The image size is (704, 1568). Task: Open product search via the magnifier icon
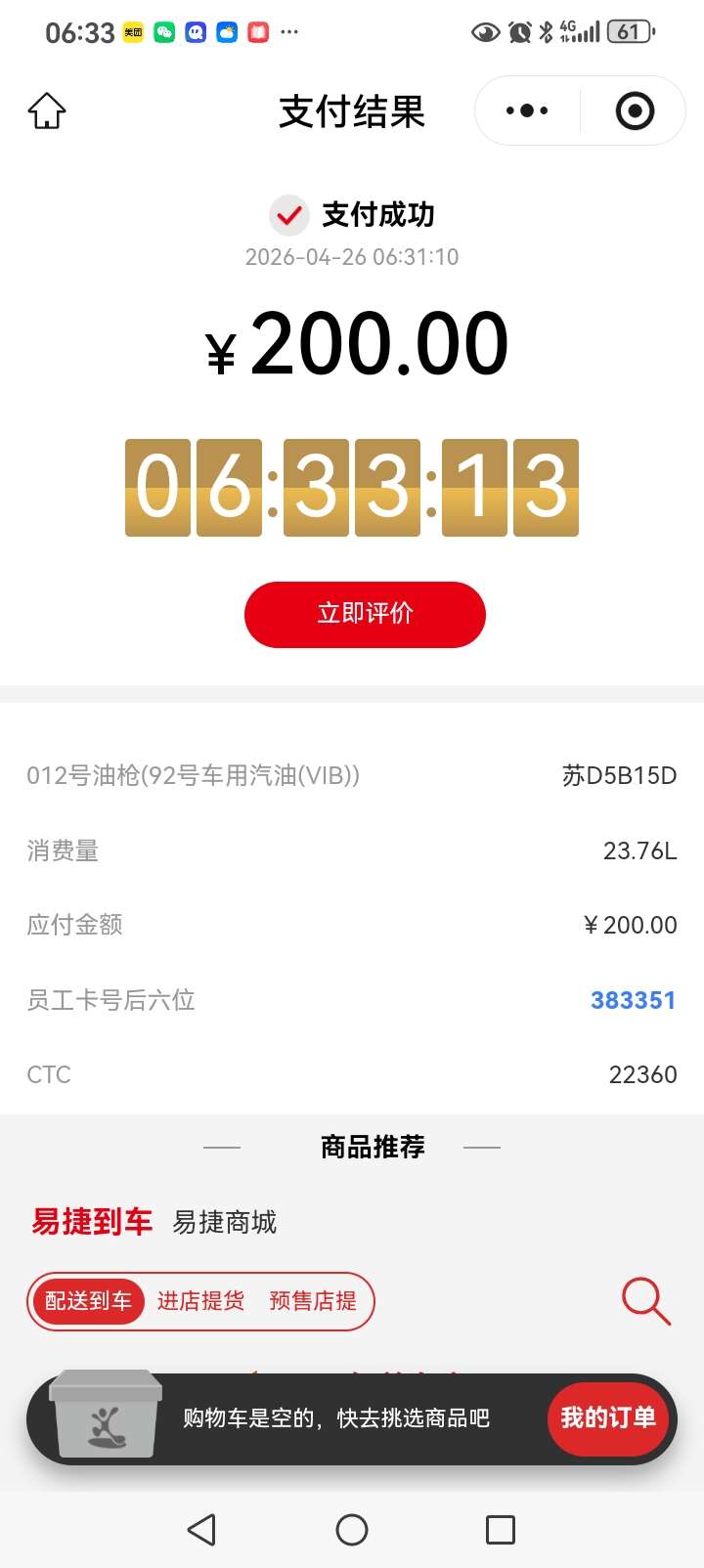645,1301
